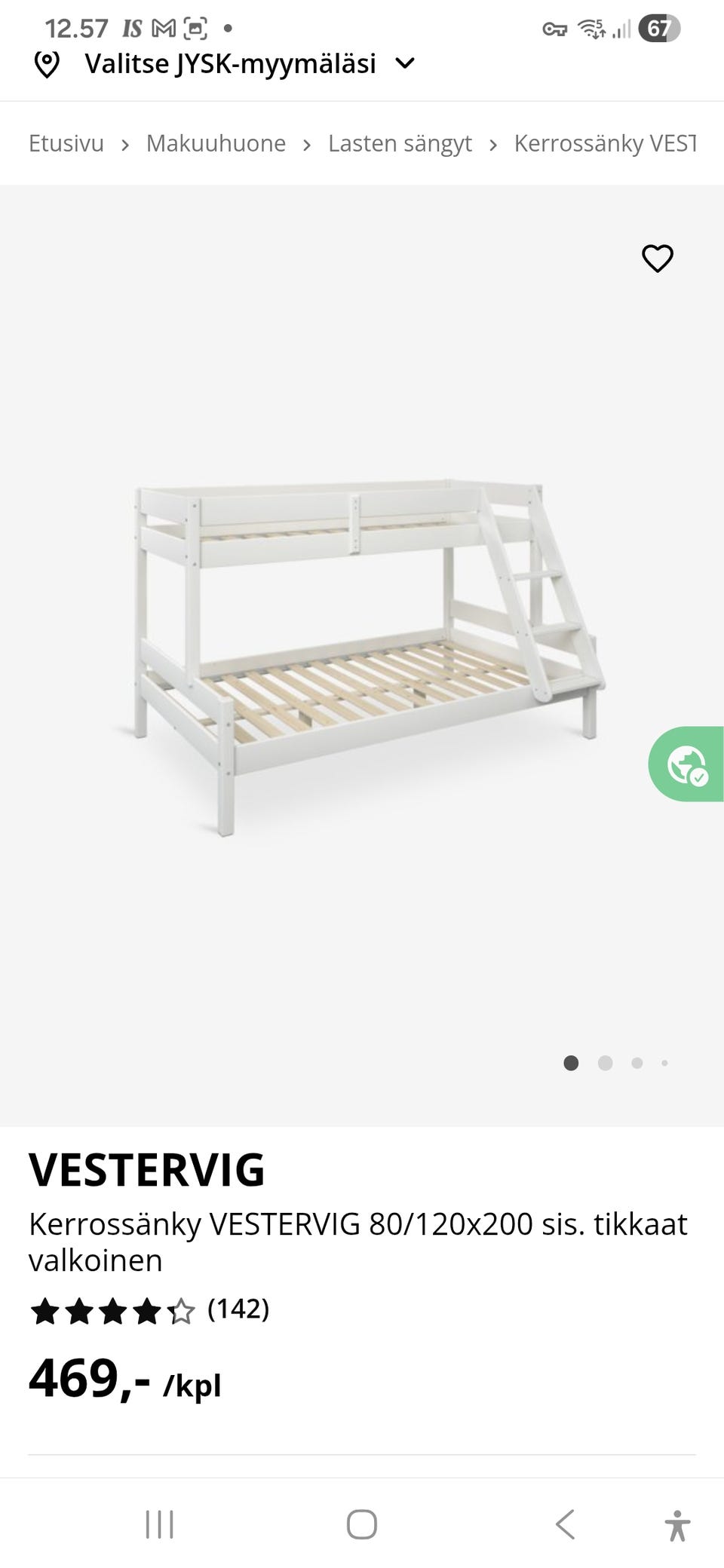Open the 142 customer reviews
The height and width of the screenshot is (1568, 724).
point(238,1309)
